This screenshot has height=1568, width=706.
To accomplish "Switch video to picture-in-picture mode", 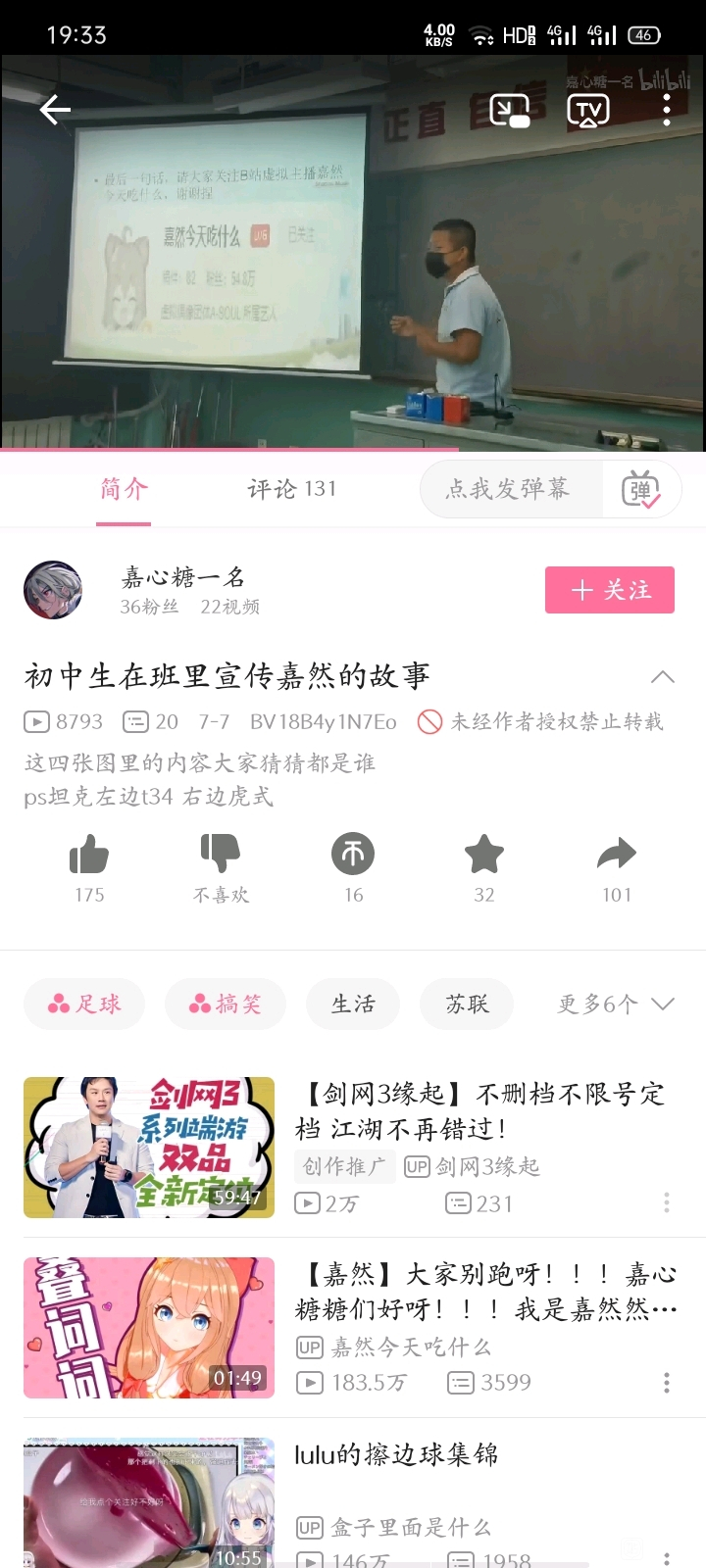I will point(509,110).
